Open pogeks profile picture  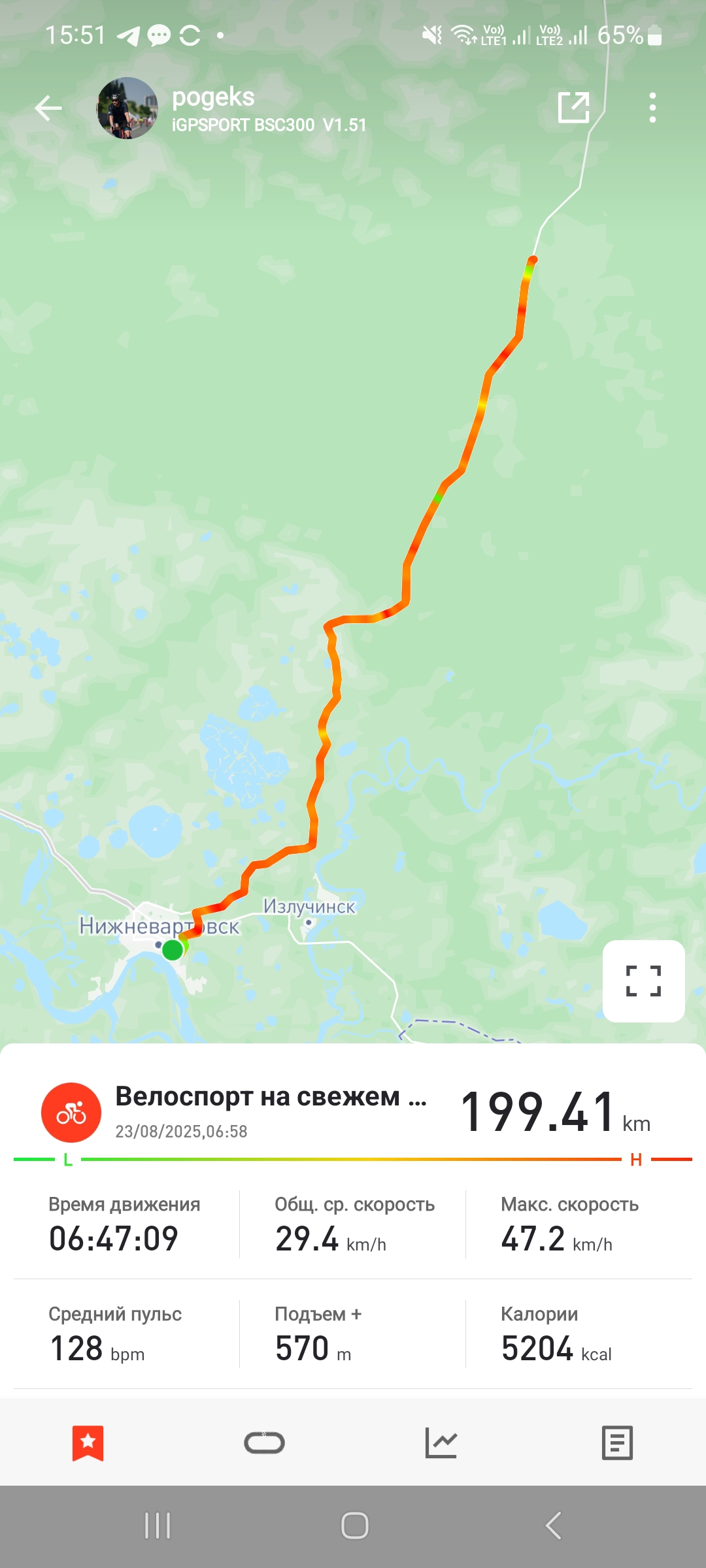pos(127,108)
